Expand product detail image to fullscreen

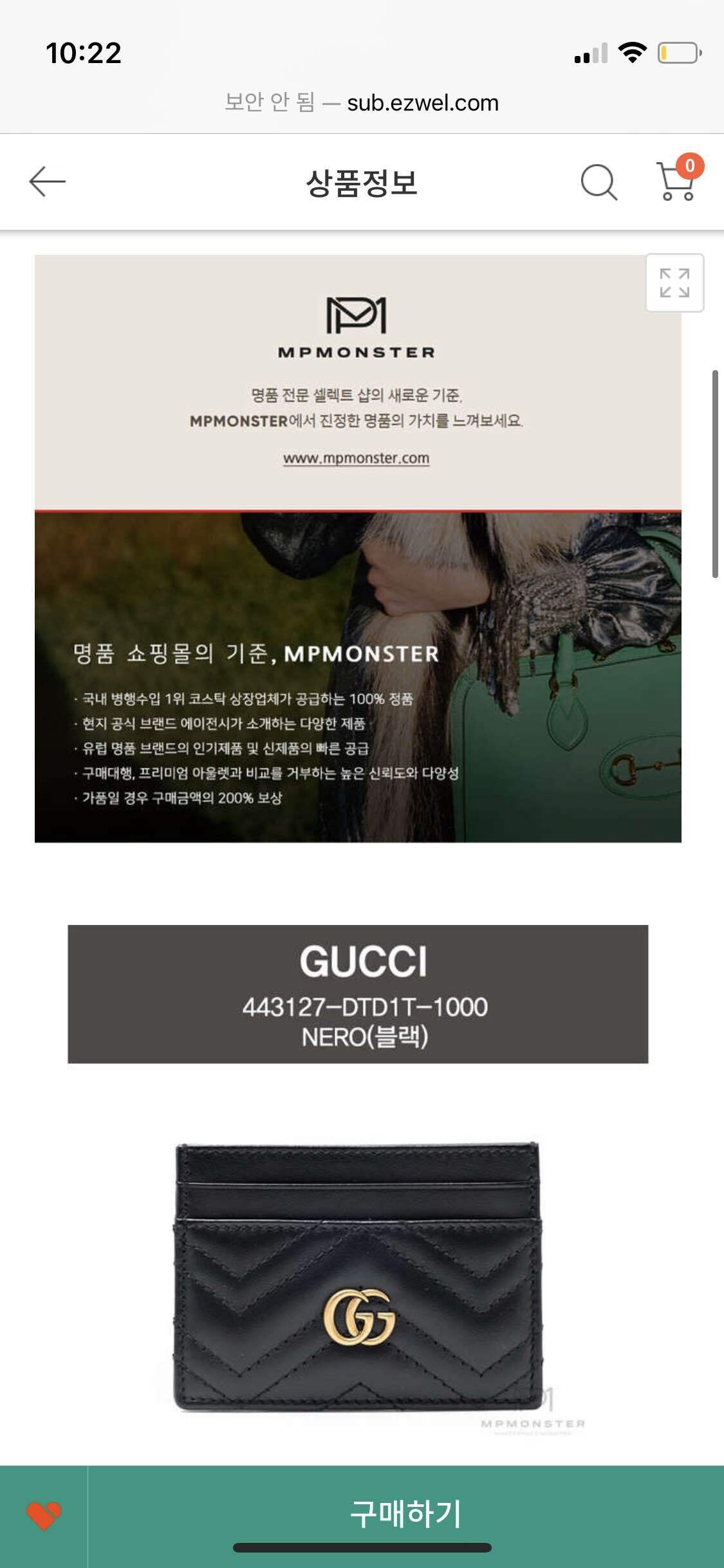point(674,283)
